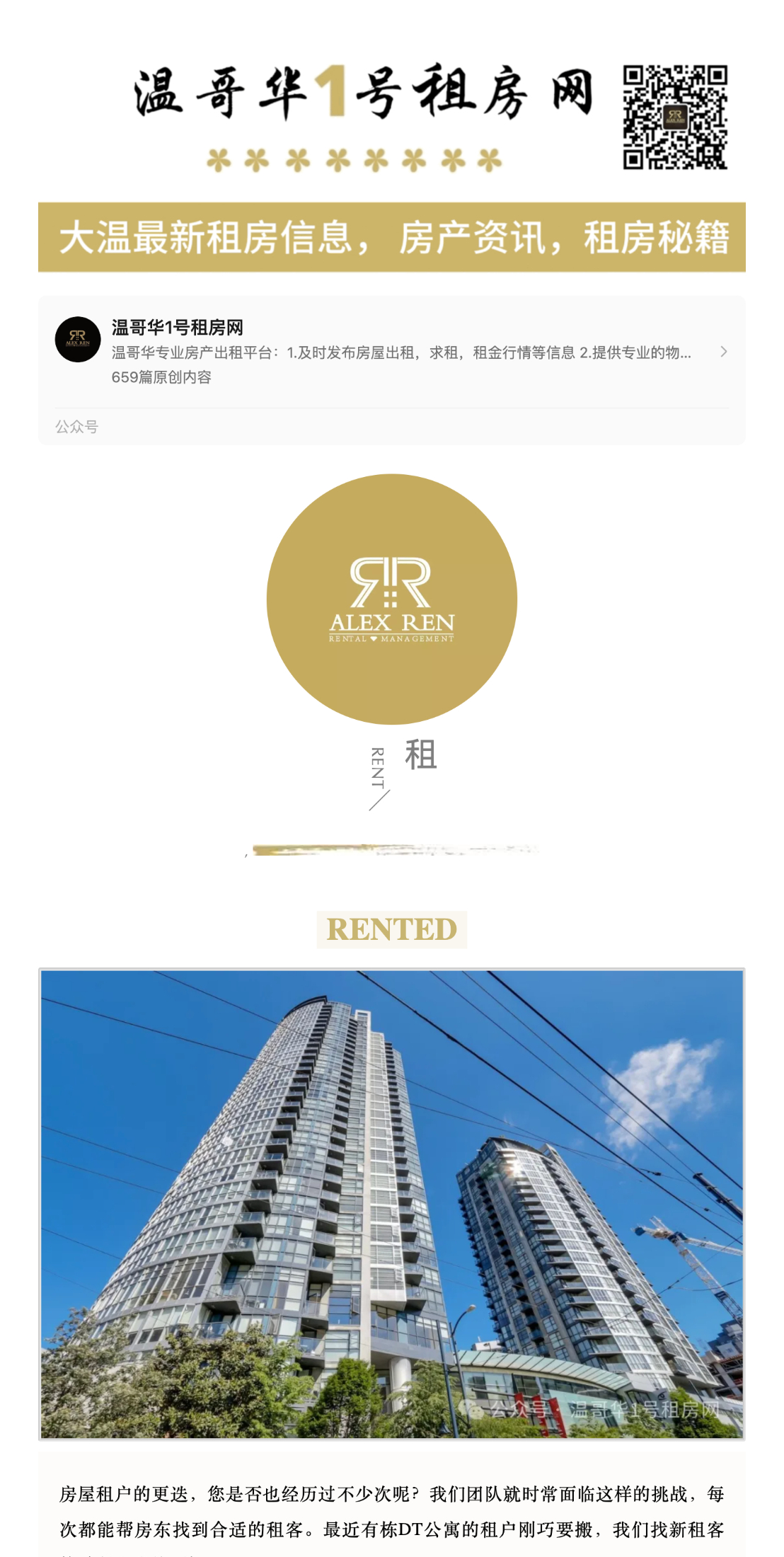784x1557 pixels.
Task: Open the 温哥华1号租房网 official account card
Action: pyautogui.click(x=391, y=352)
